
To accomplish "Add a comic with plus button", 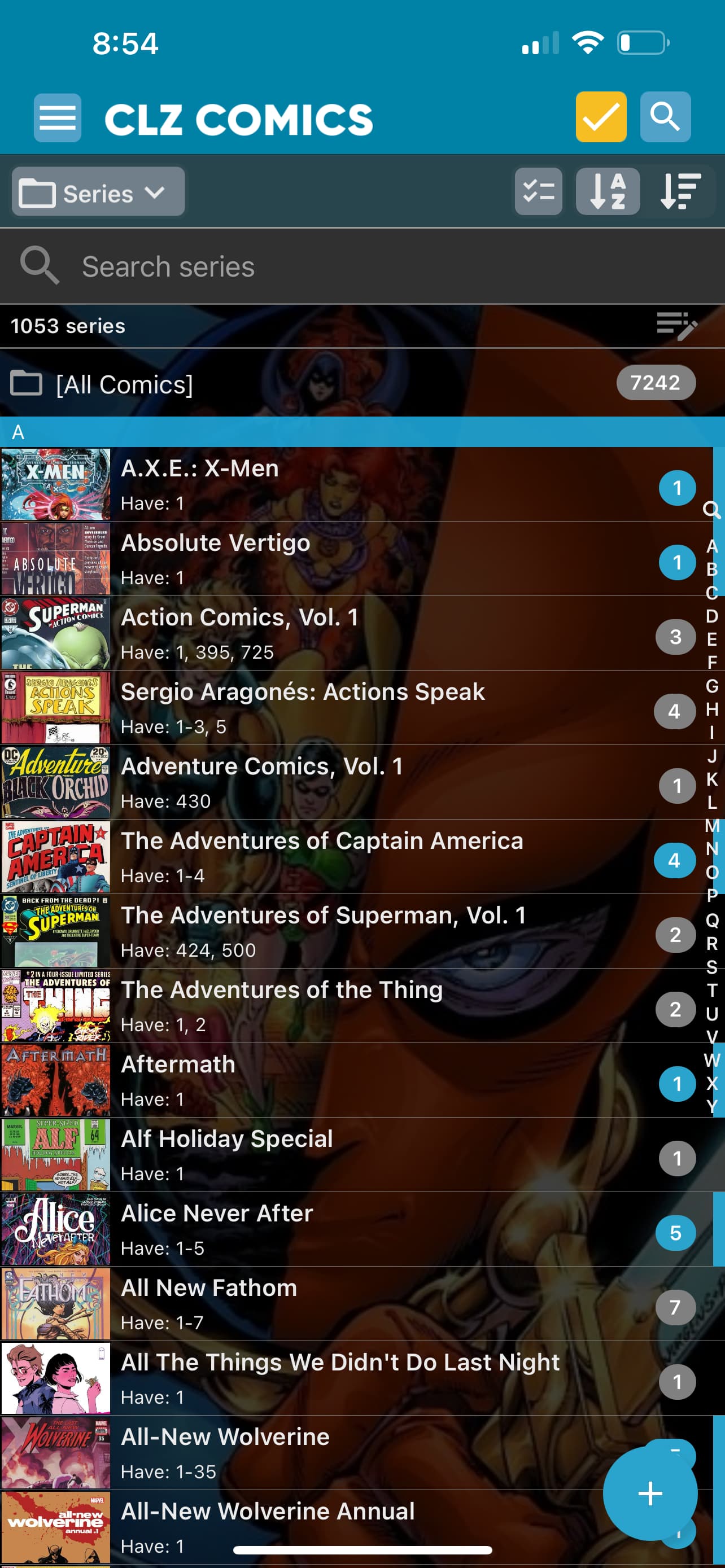I will (649, 1493).
